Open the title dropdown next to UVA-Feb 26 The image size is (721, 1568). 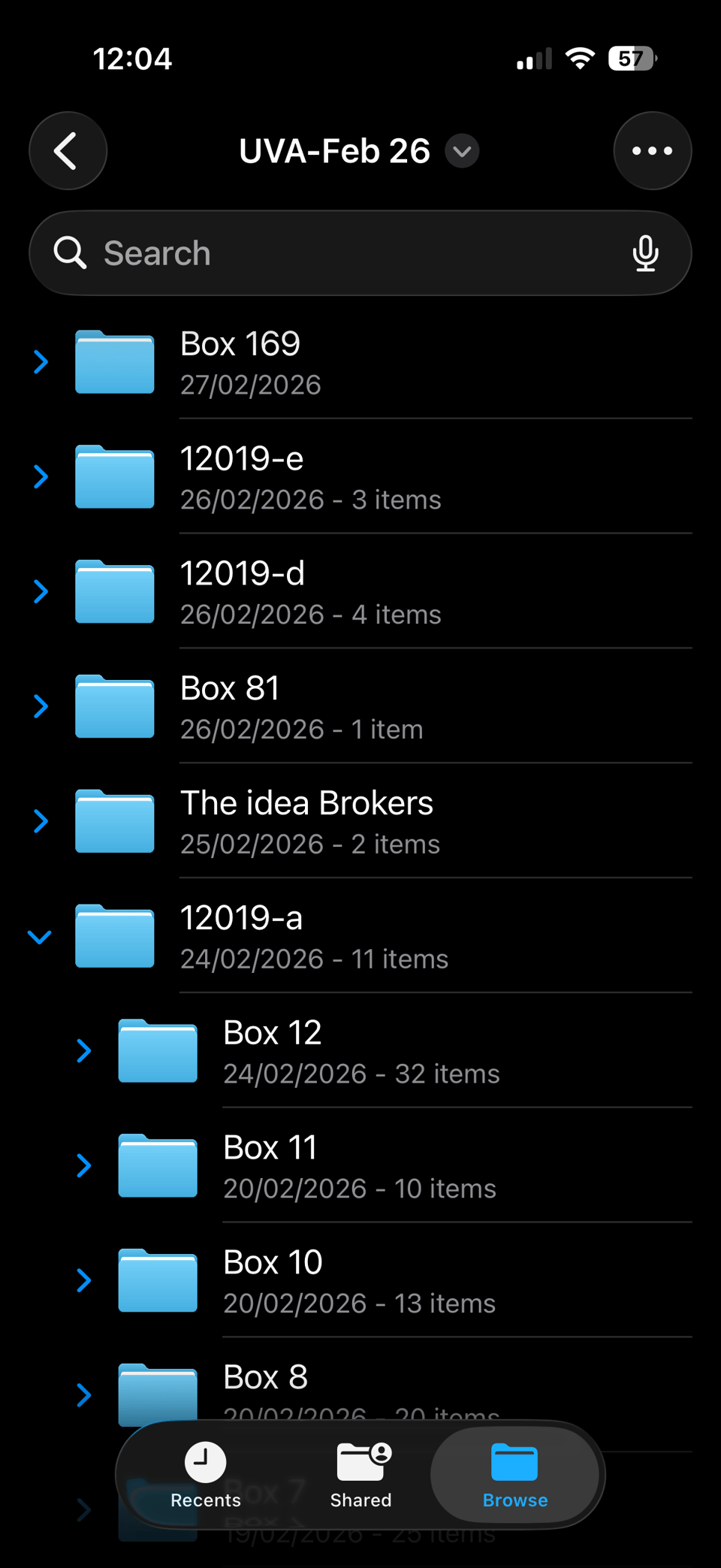pyautogui.click(x=462, y=151)
